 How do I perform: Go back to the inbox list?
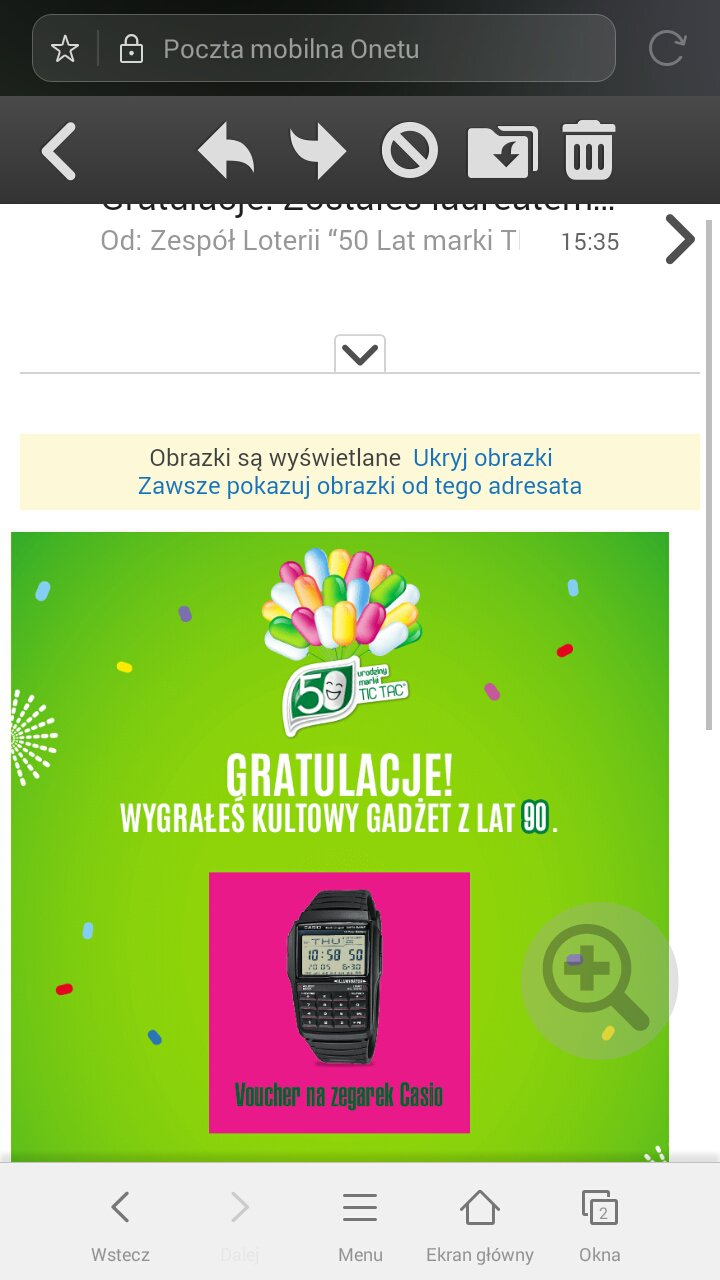(59, 151)
